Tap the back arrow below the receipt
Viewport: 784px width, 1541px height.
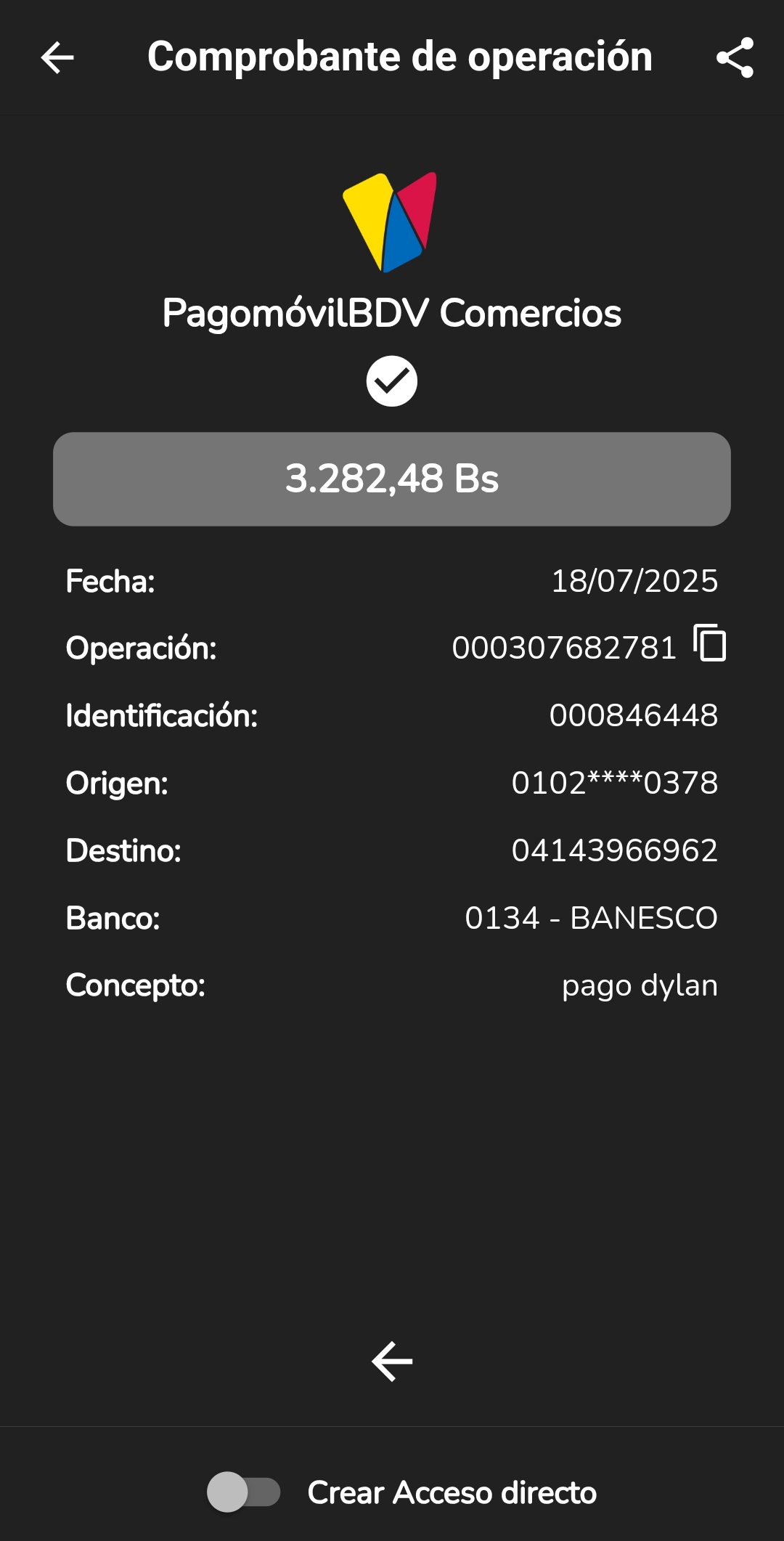(x=392, y=1361)
